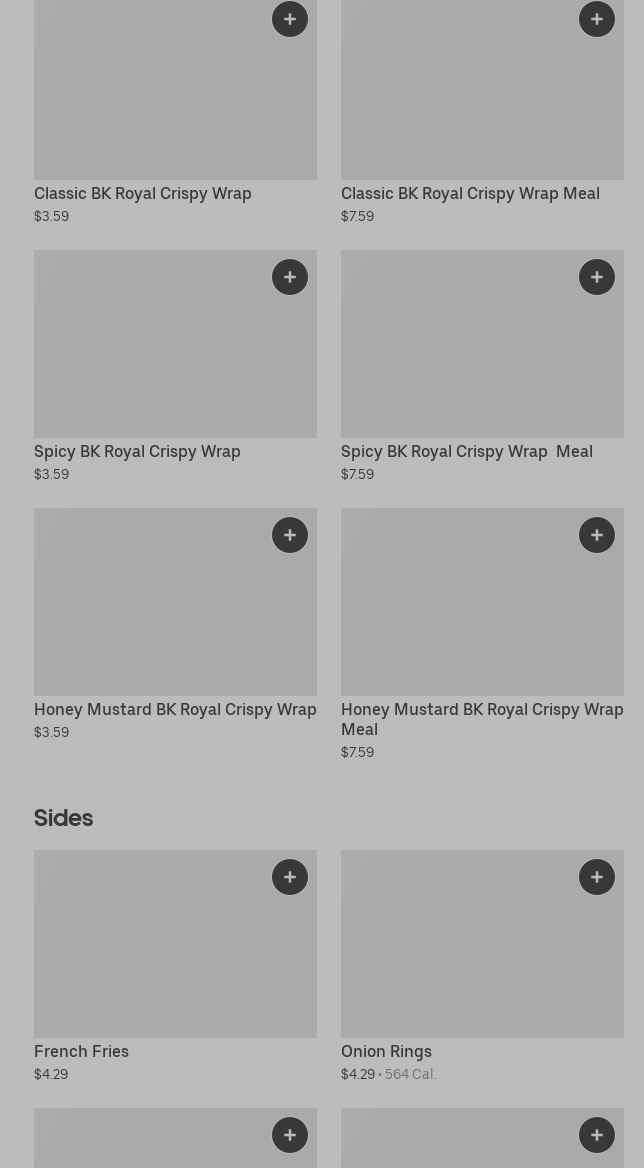644x1168 pixels.
Task: Add Spicy BK Royal Crispy Wrap to cart
Action: tap(290, 277)
